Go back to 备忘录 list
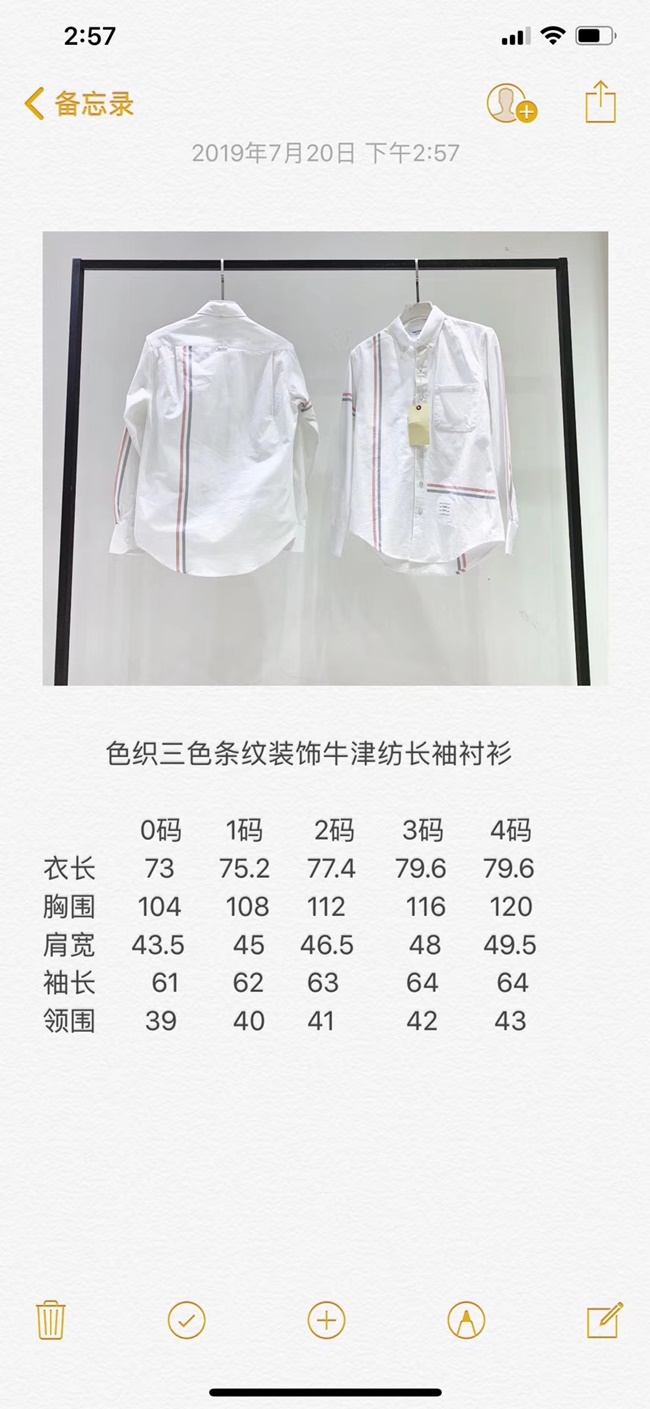The height and width of the screenshot is (1409, 650). pos(78,104)
